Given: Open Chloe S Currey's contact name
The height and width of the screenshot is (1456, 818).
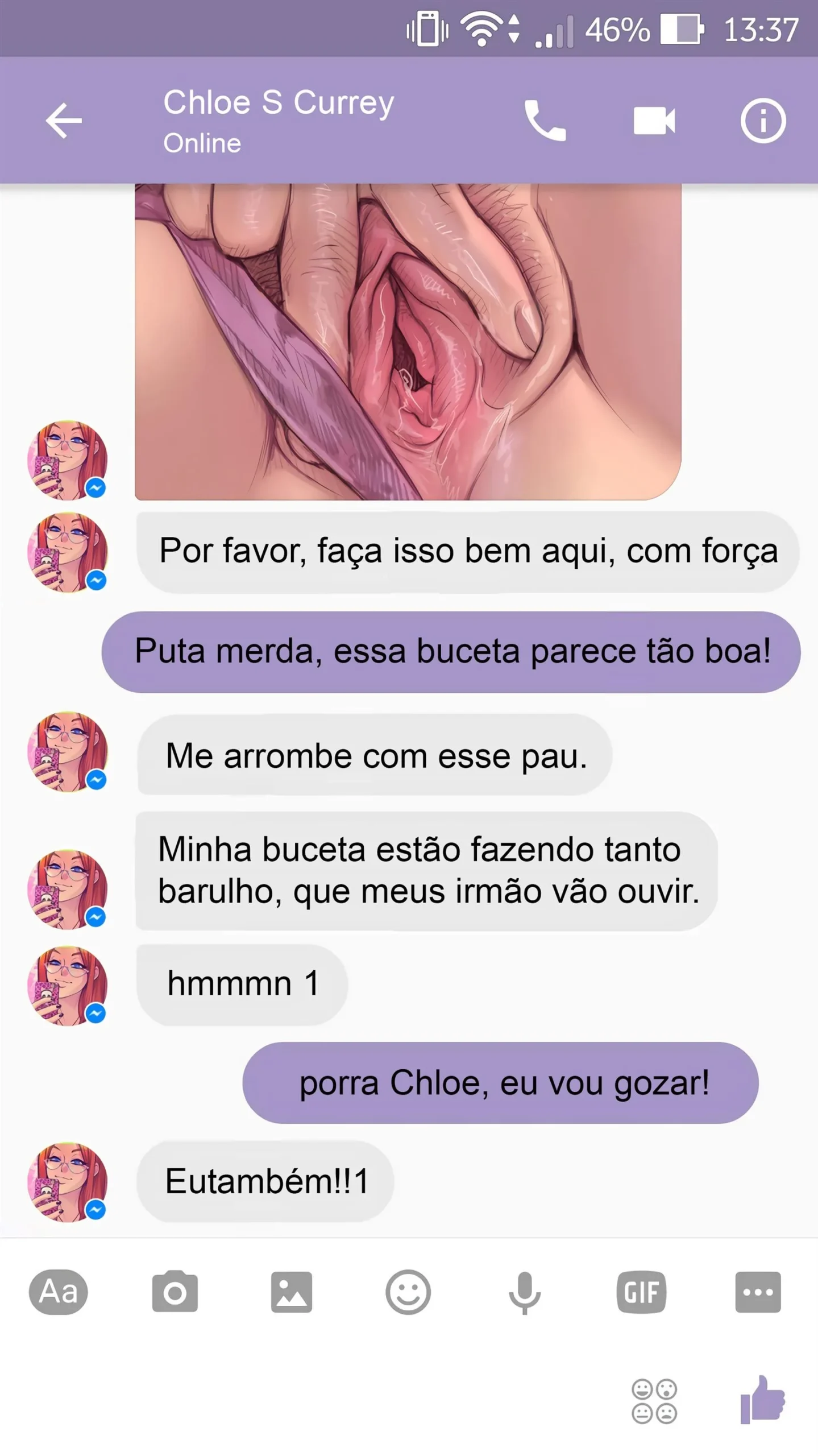Looking at the screenshot, I should click(x=277, y=102).
